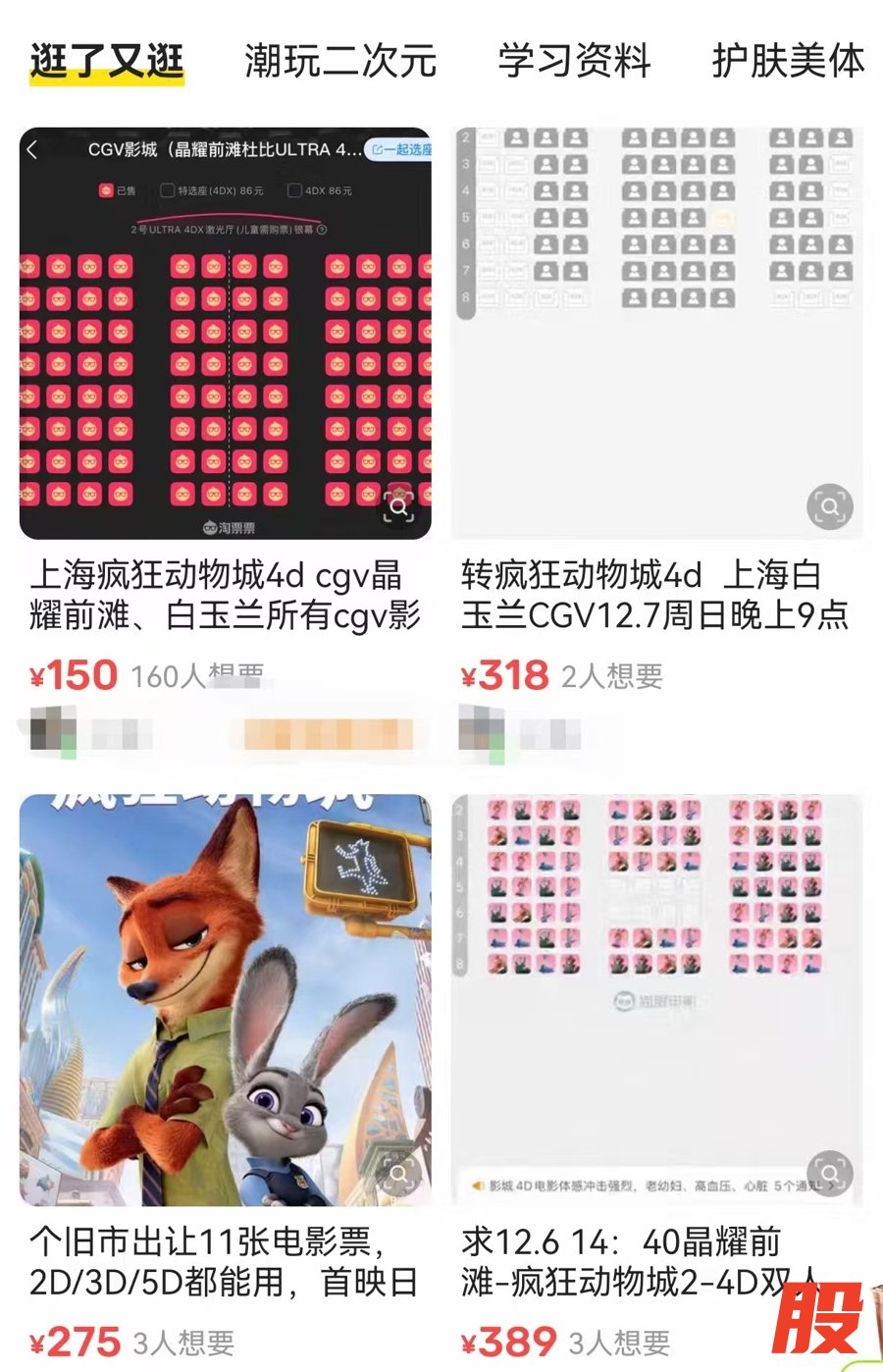The height and width of the screenshot is (1372, 883).
Task: Go to the 逛了又逛 tab
Action: click(x=107, y=61)
